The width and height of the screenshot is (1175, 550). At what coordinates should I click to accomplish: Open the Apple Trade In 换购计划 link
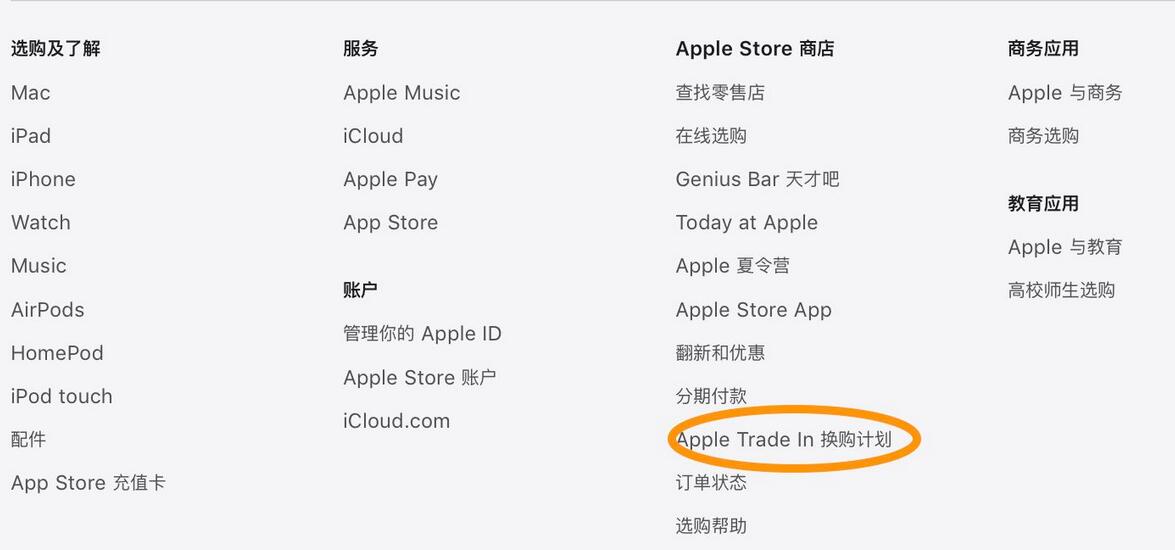click(783, 439)
